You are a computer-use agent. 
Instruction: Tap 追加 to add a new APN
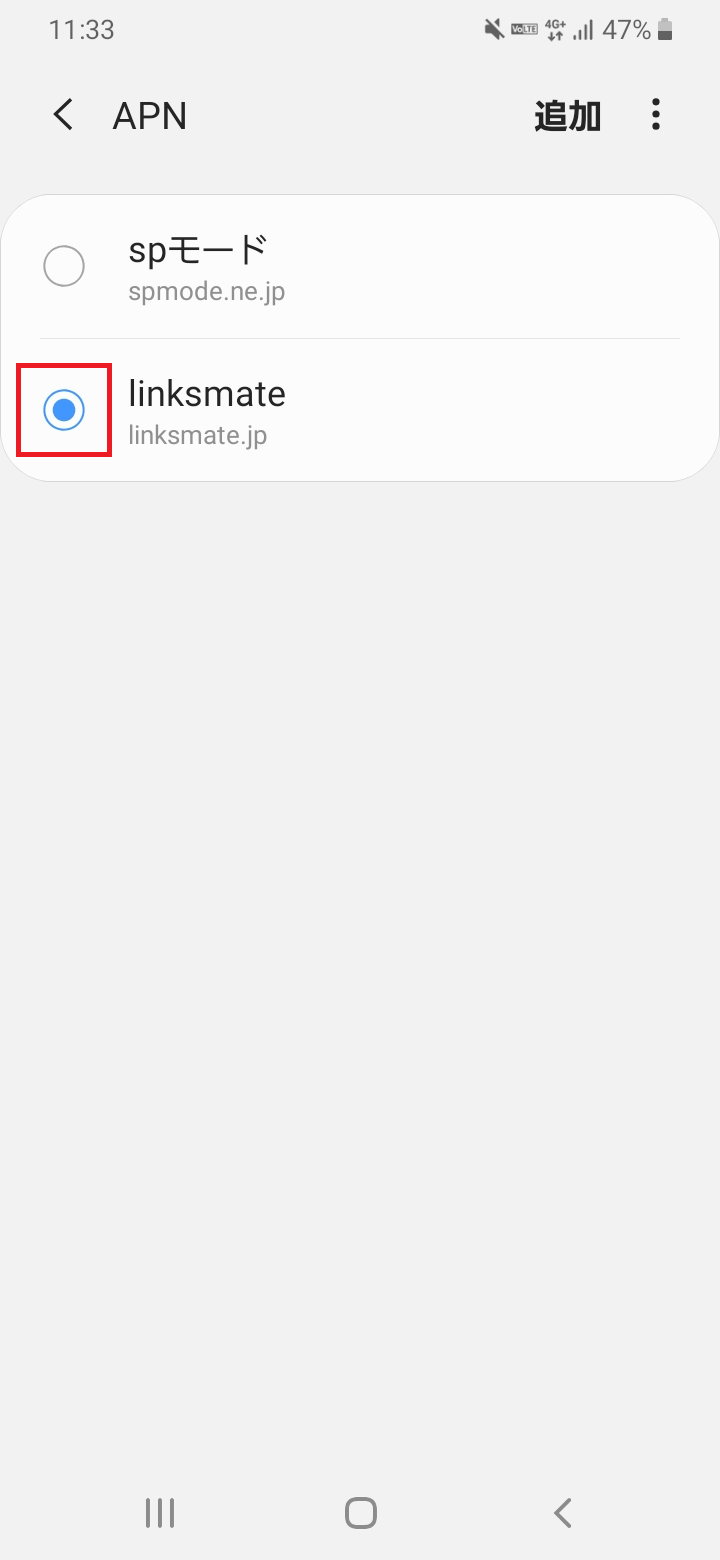[567, 117]
